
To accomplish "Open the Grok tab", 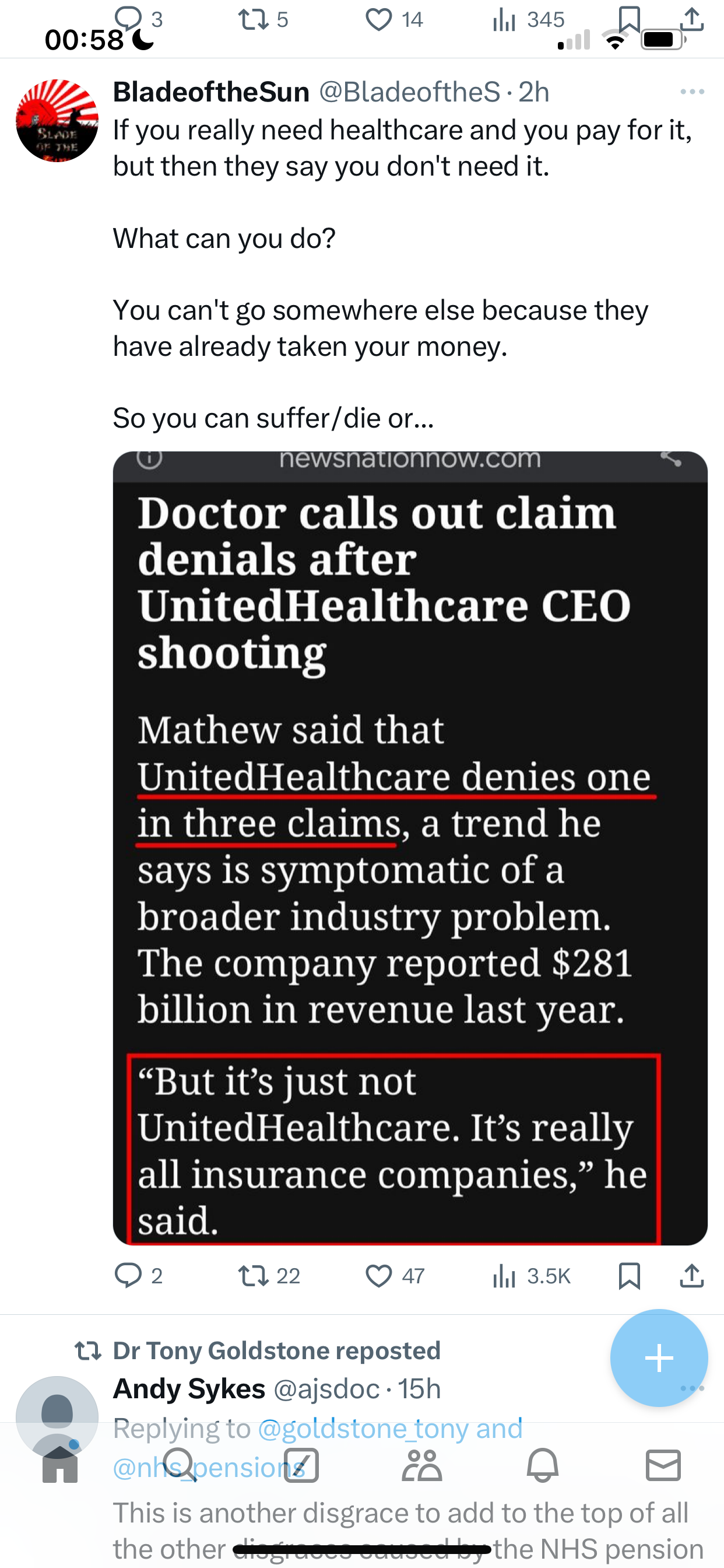I will [x=301, y=1465].
